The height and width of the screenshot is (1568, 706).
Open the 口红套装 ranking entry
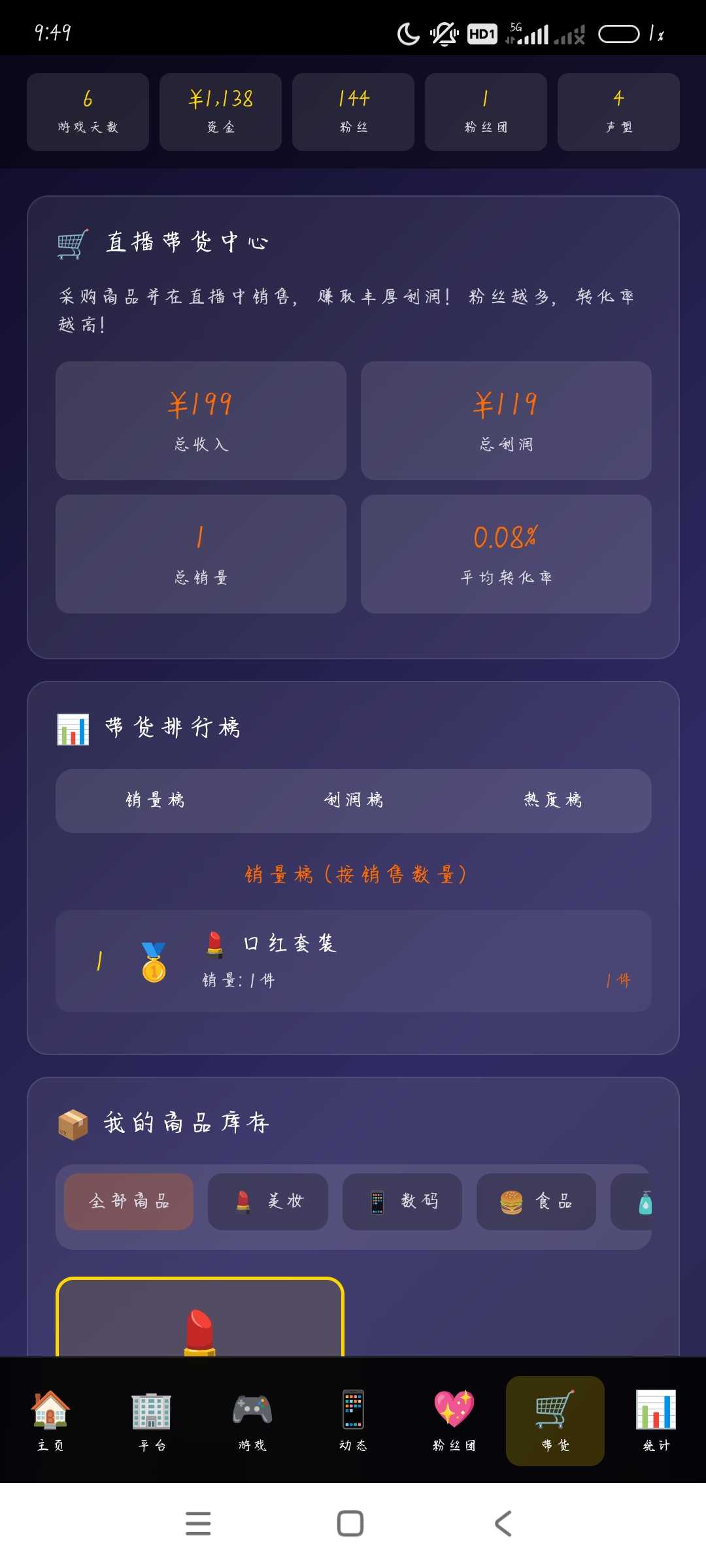tap(354, 961)
